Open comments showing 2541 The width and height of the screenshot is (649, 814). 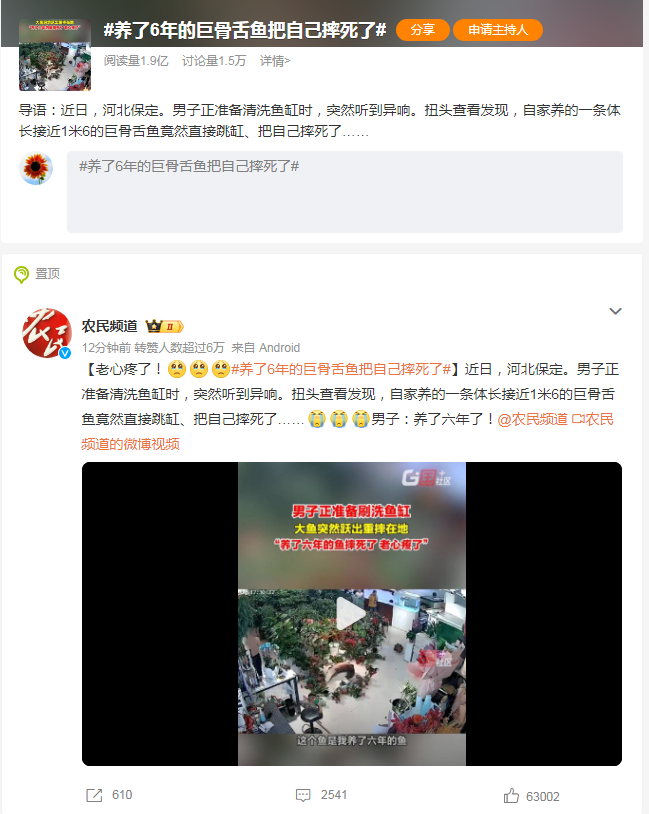(321, 795)
